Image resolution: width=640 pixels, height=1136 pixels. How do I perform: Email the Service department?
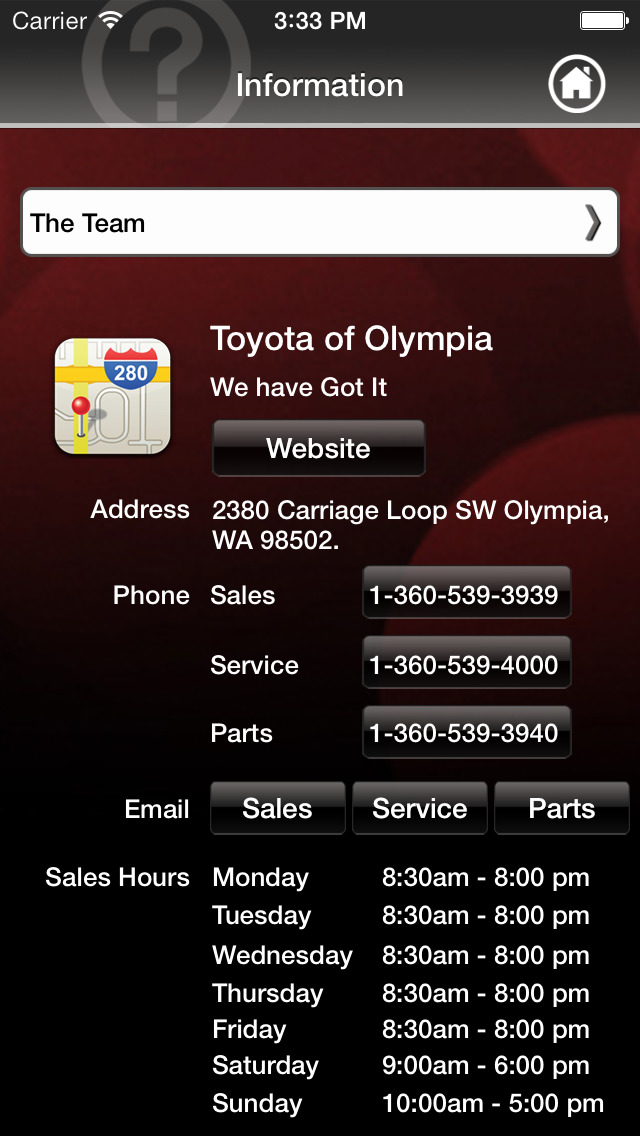[x=420, y=808]
